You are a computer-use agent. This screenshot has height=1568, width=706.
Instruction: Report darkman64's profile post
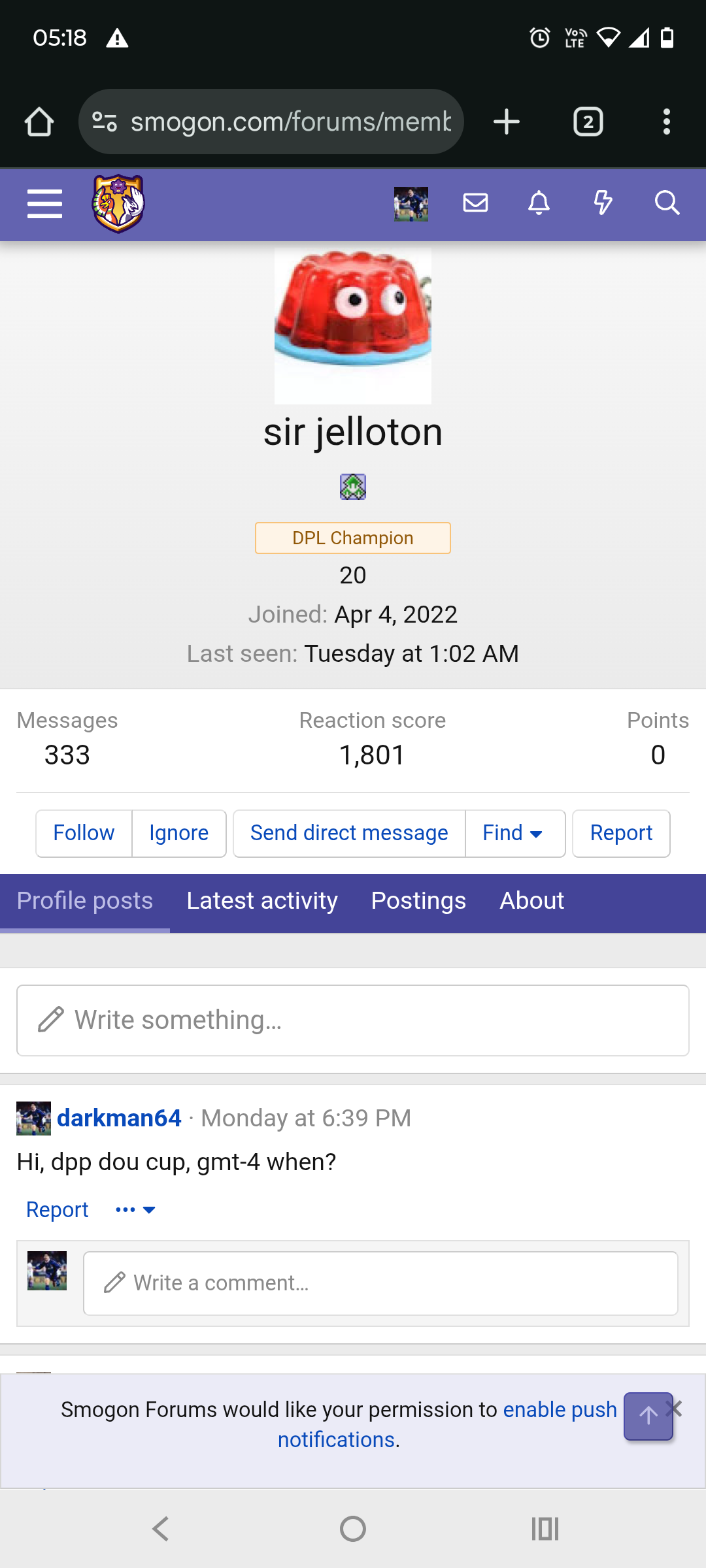(x=57, y=1210)
